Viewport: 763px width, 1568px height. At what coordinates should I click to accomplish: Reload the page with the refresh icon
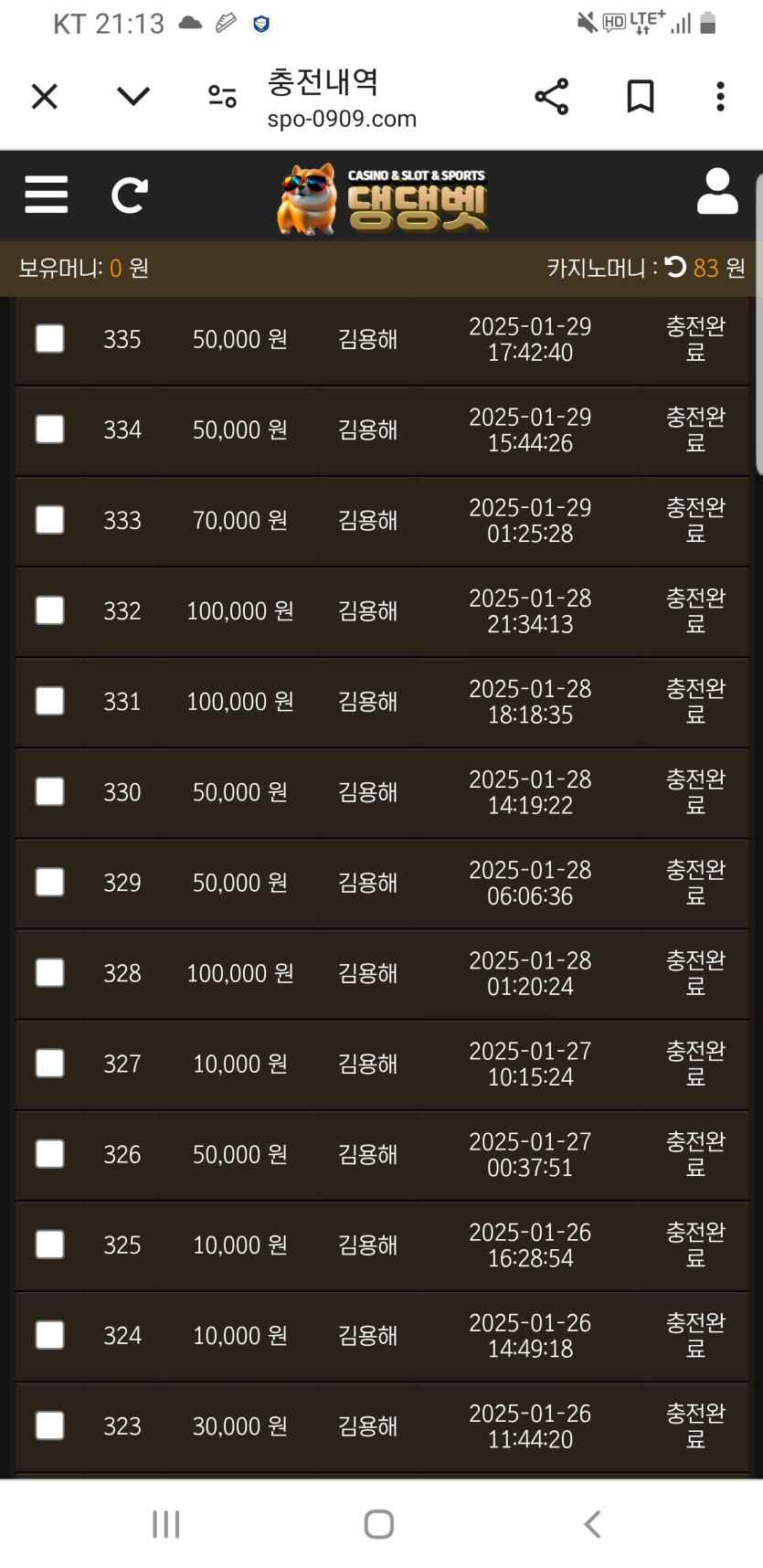coord(129,195)
